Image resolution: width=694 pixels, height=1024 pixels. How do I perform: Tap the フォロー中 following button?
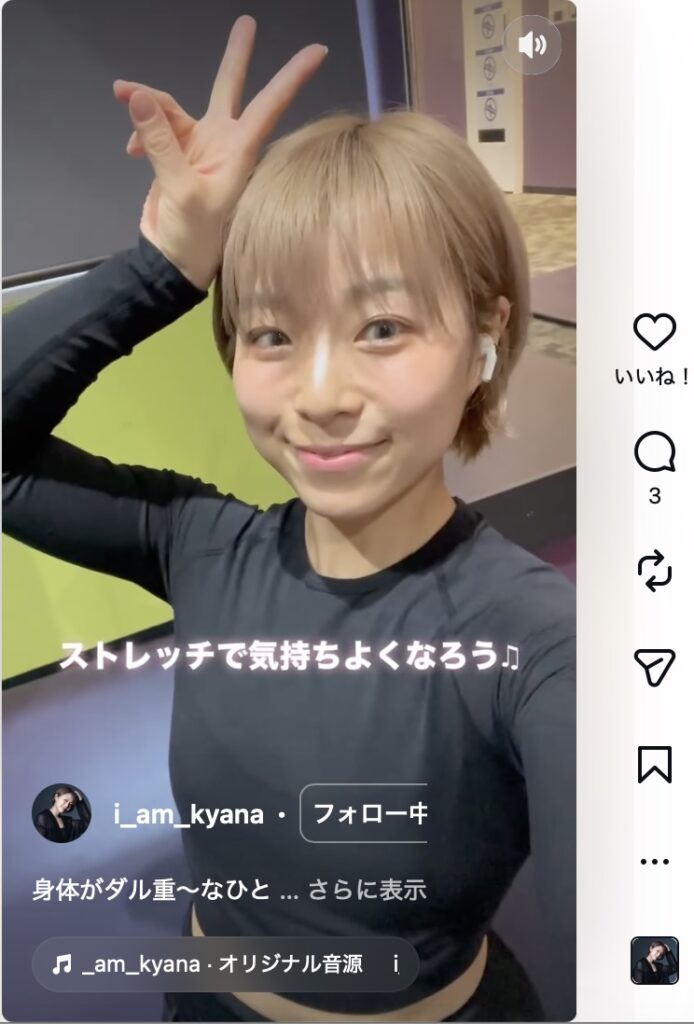click(x=365, y=813)
